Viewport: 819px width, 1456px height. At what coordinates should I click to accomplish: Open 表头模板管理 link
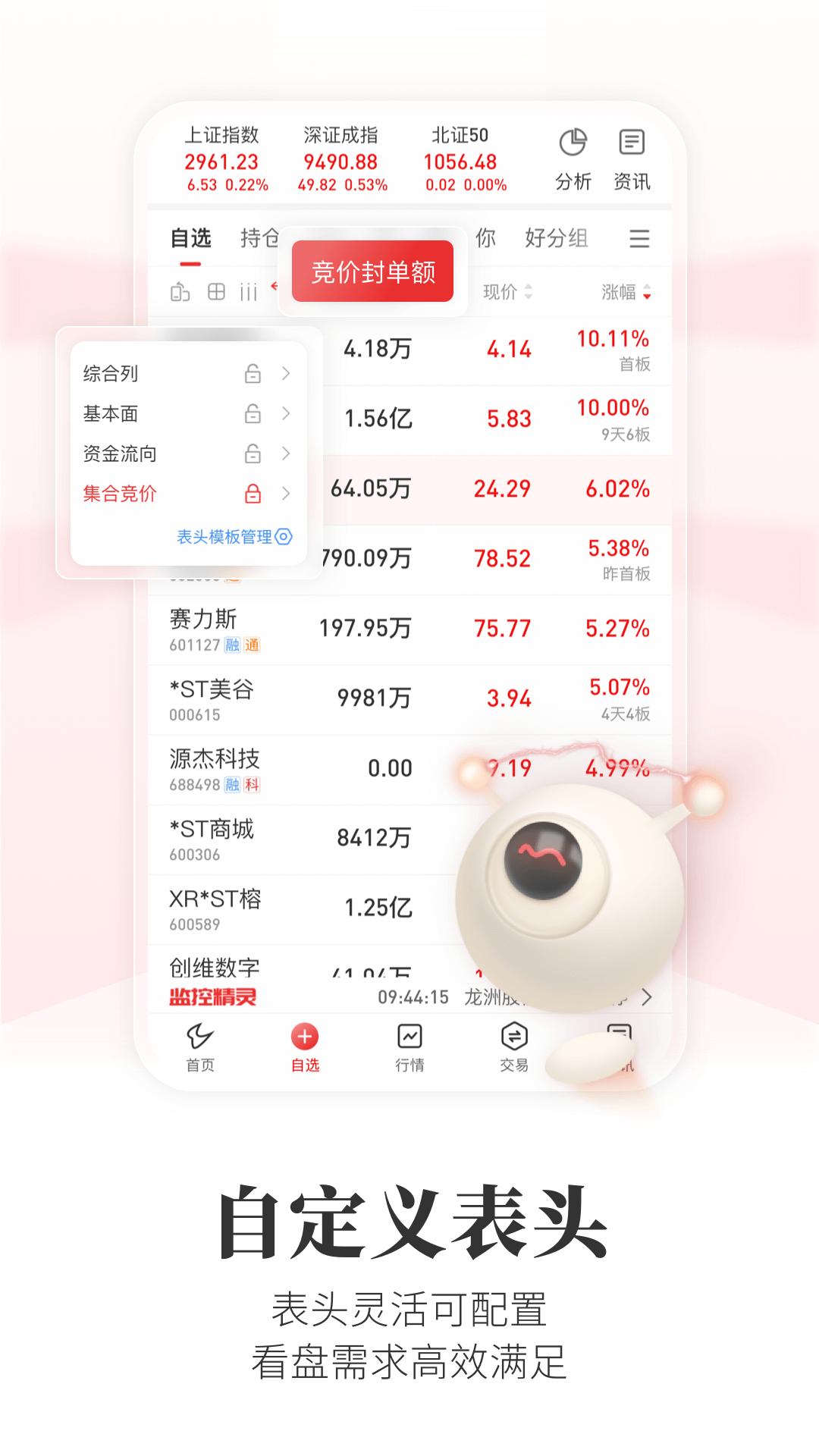click(224, 536)
